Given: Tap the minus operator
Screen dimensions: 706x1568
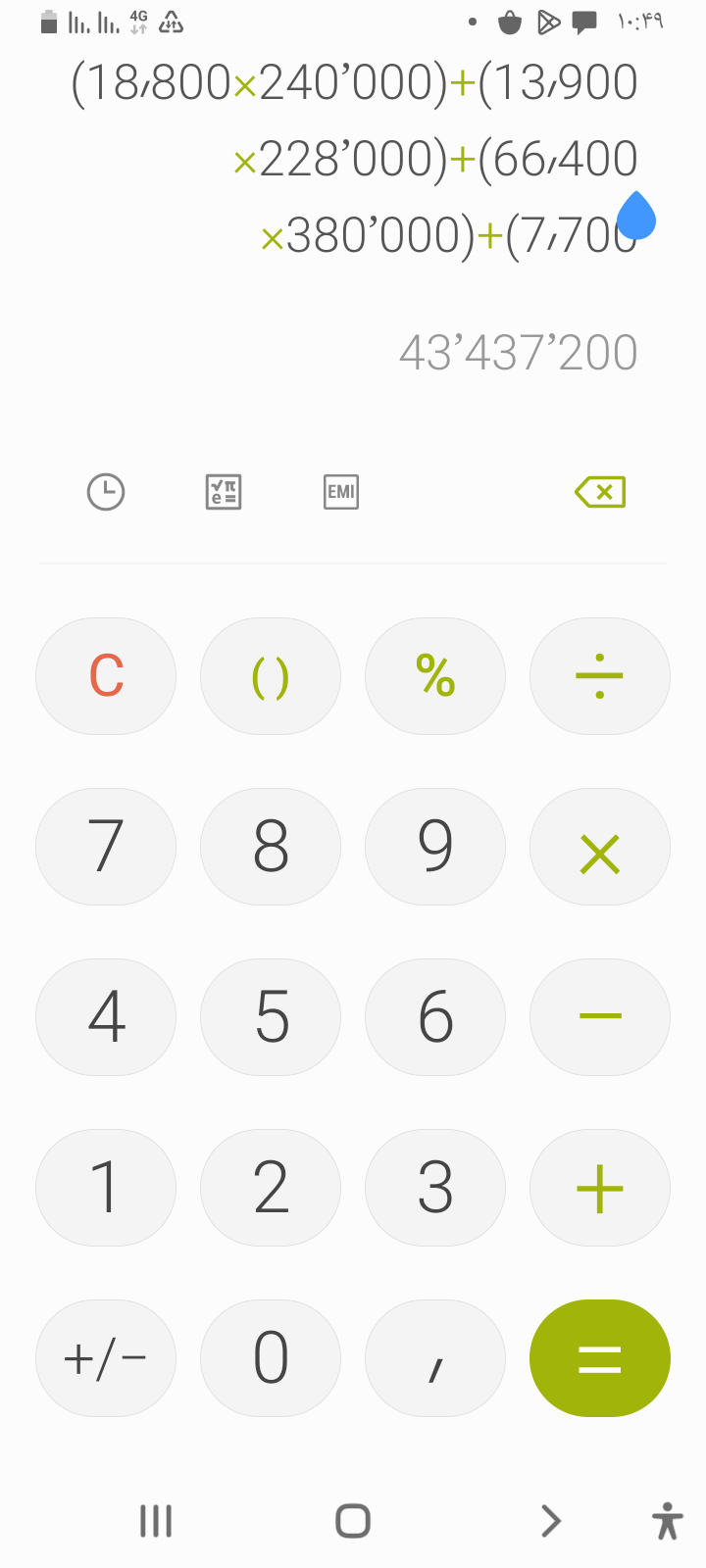Looking at the screenshot, I should pos(600,1017).
